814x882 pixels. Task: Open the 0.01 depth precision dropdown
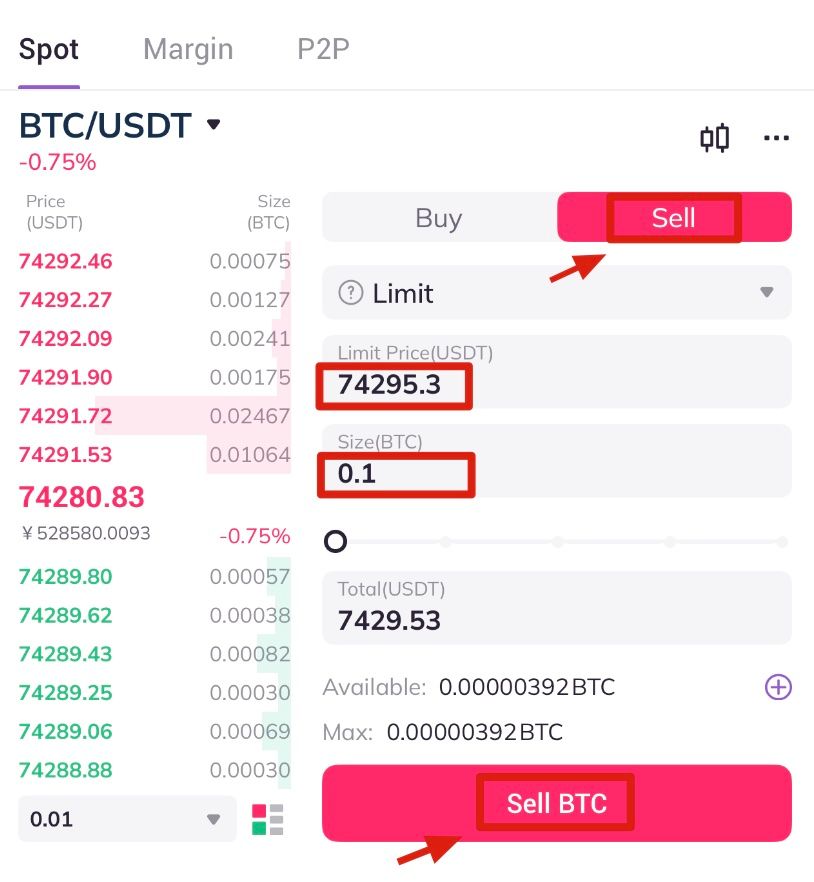[x=126, y=820]
